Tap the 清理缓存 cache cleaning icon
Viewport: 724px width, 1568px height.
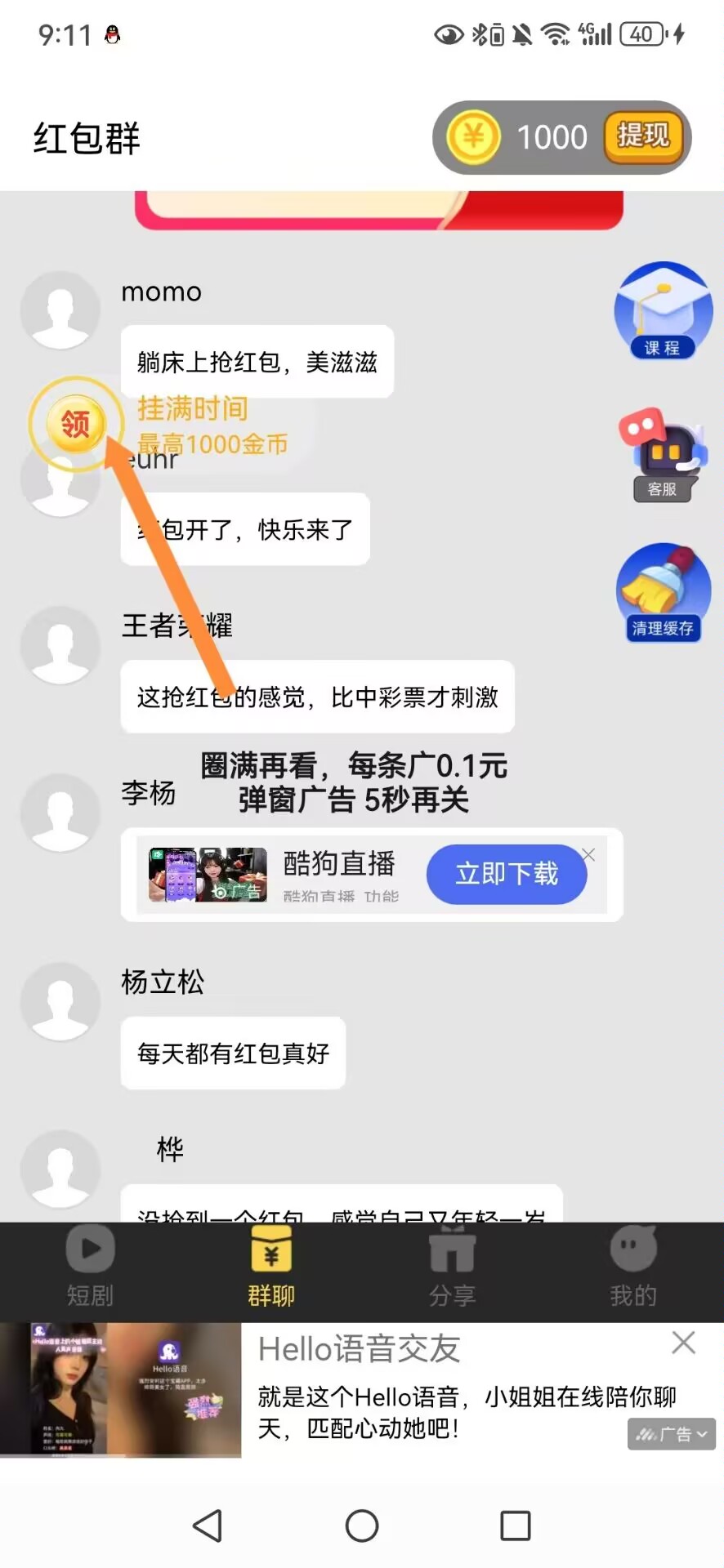664,592
